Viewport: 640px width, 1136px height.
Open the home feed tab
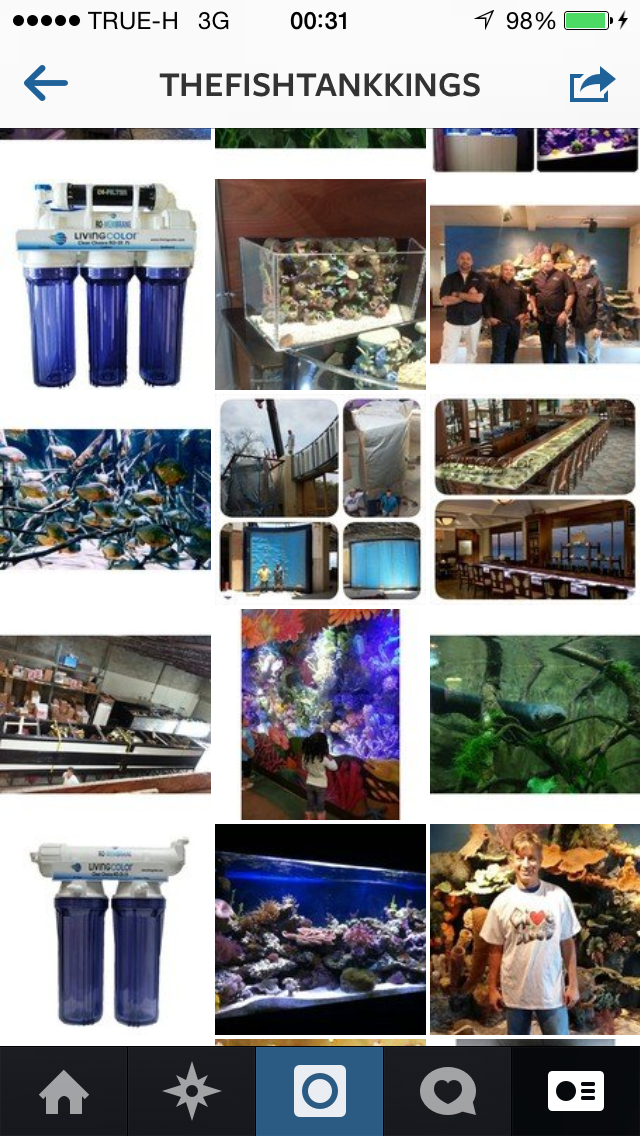click(x=64, y=1091)
